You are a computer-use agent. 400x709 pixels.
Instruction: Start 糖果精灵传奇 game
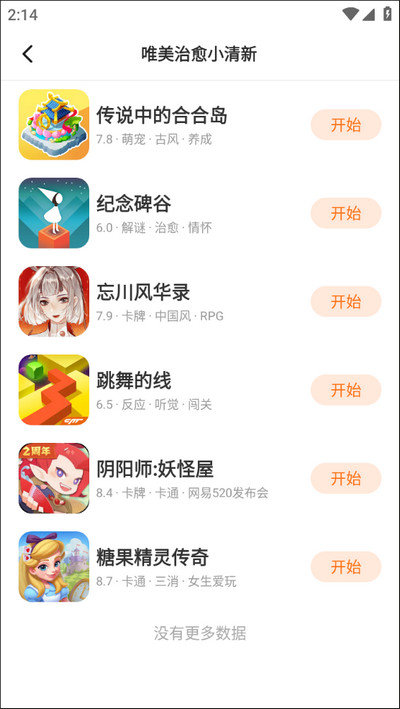(346, 567)
